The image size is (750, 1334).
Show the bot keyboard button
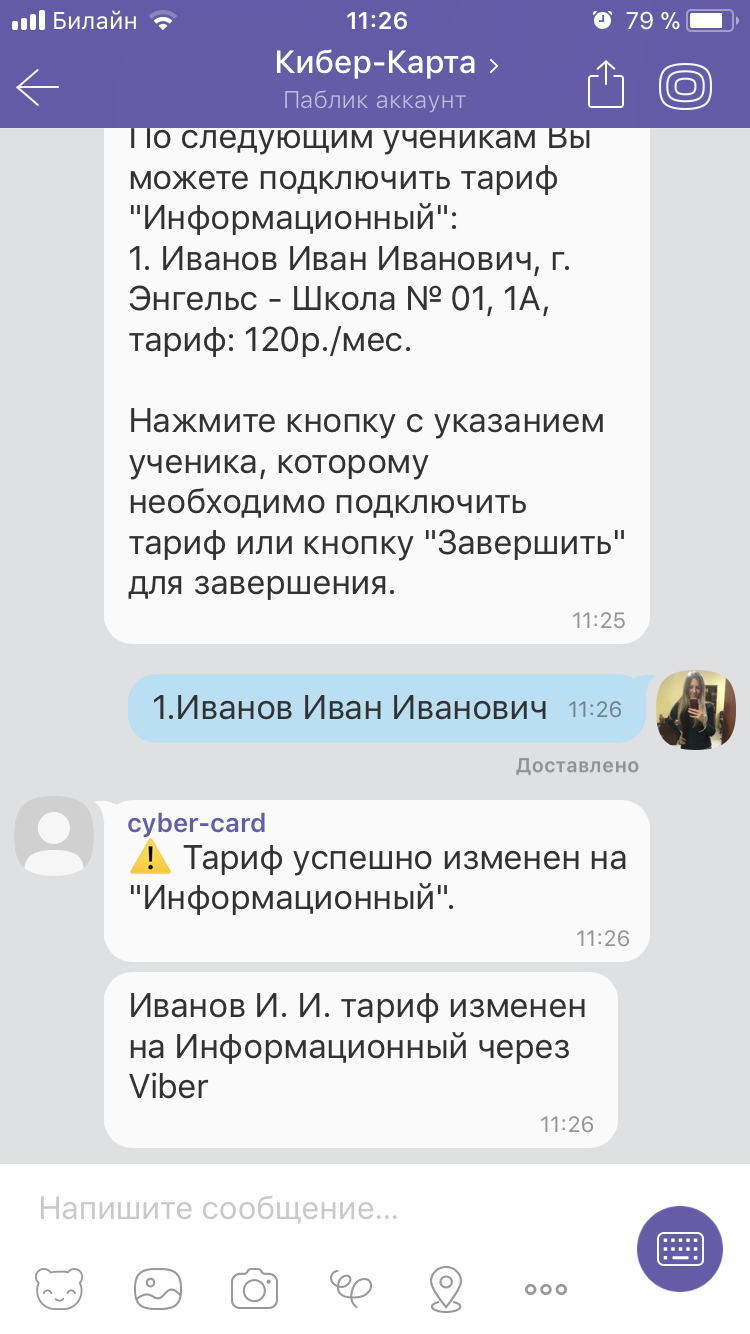click(x=680, y=1249)
